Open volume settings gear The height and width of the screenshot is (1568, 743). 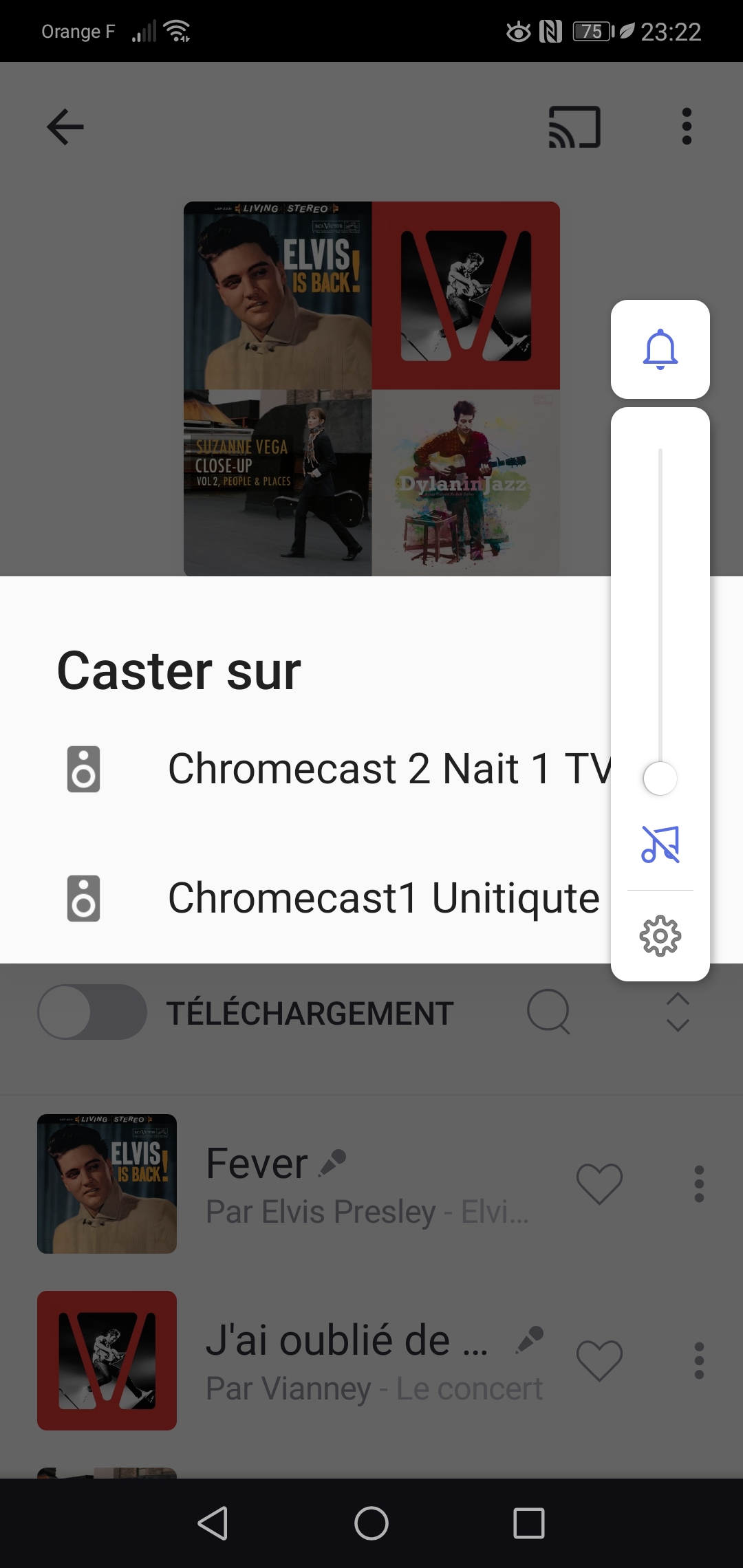point(660,935)
